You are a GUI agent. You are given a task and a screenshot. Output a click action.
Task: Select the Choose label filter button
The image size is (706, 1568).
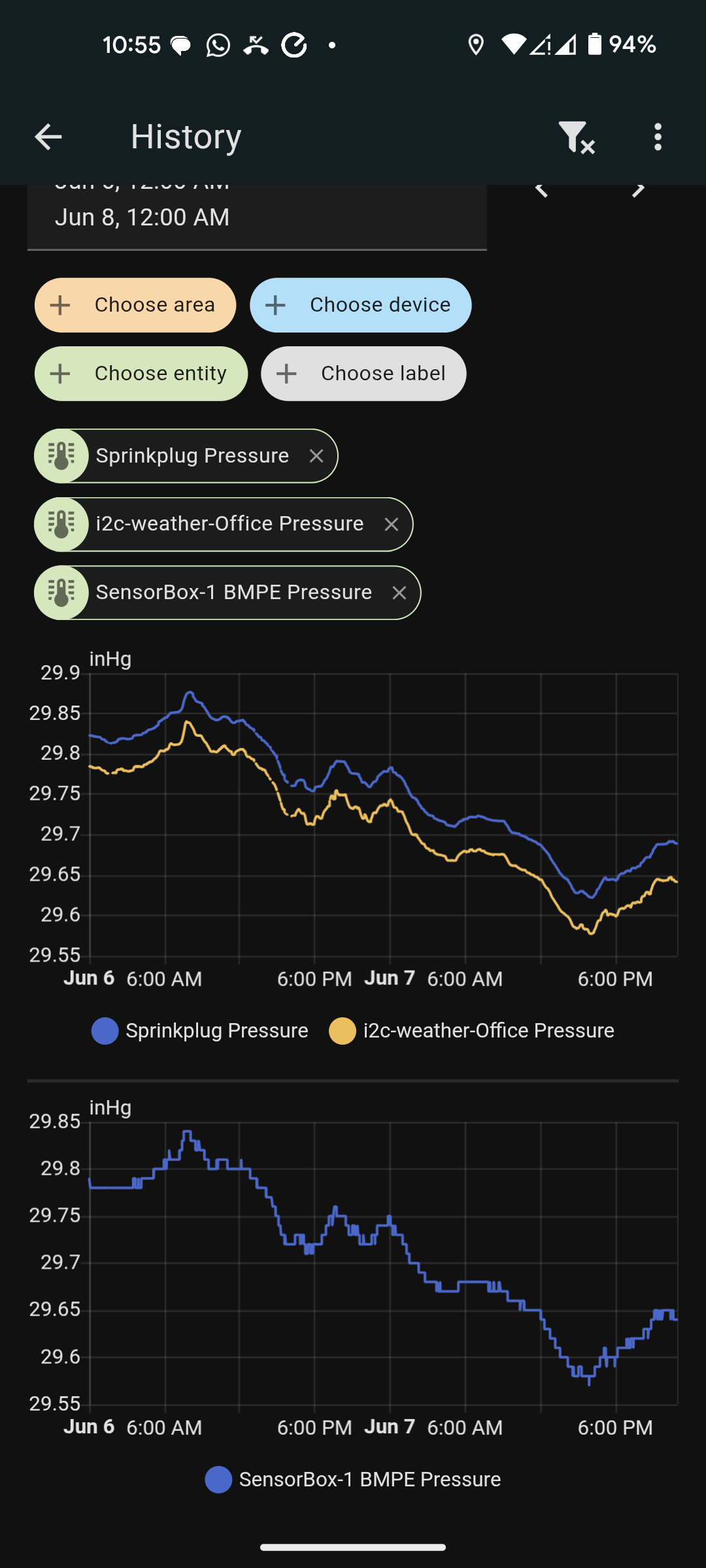(363, 373)
